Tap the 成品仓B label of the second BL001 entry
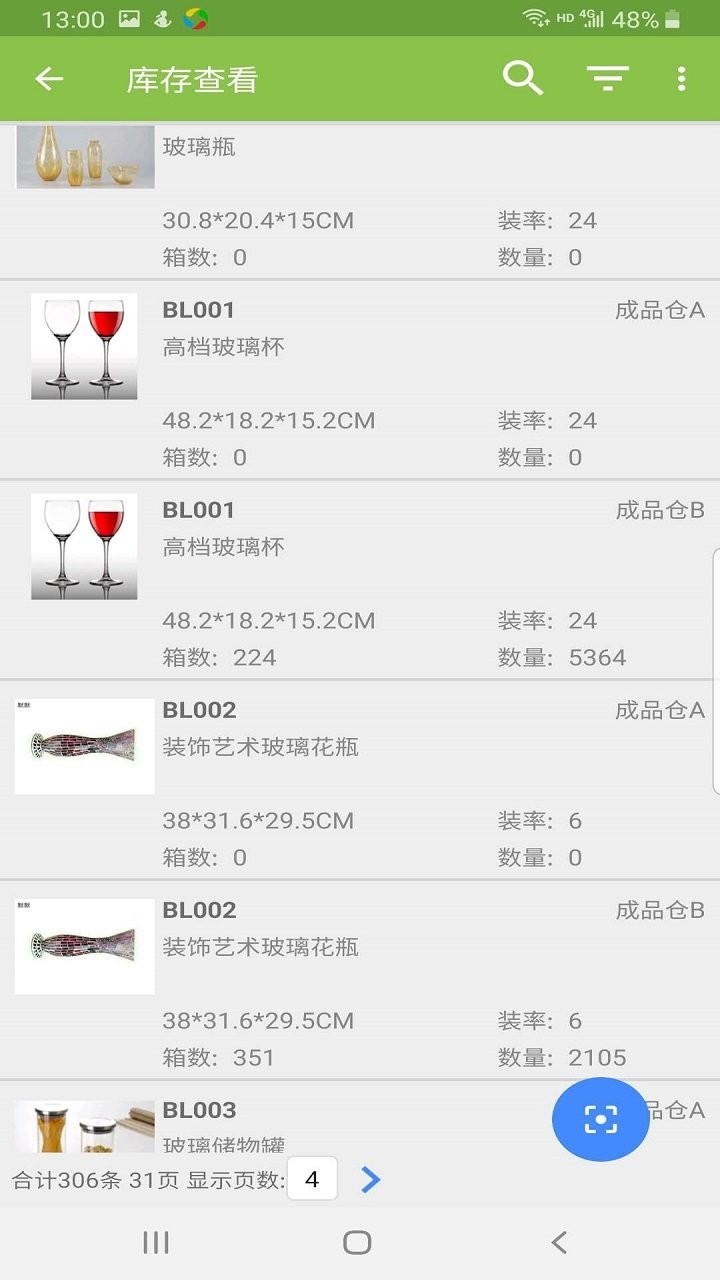This screenshot has width=720, height=1280. 661,509
